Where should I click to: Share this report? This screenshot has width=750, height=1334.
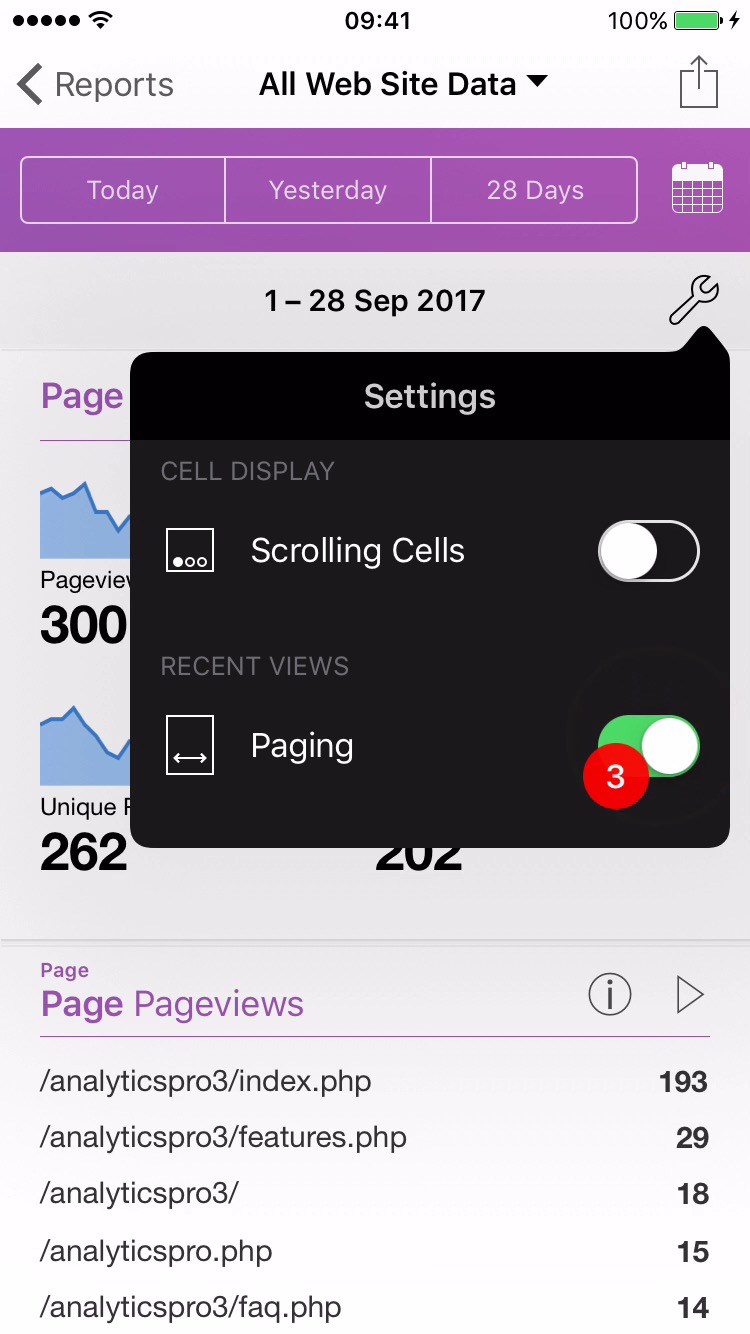pyautogui.click(x=699, y=83)
